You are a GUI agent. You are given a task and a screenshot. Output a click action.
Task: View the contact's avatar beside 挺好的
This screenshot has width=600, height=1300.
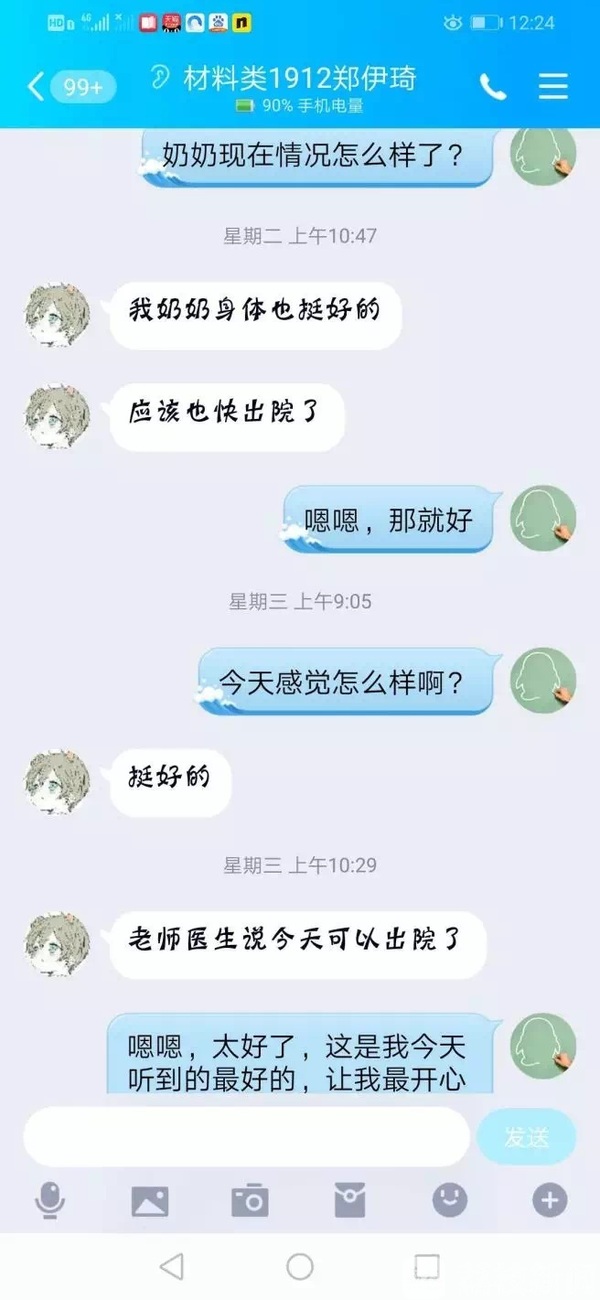pos(57,780)
